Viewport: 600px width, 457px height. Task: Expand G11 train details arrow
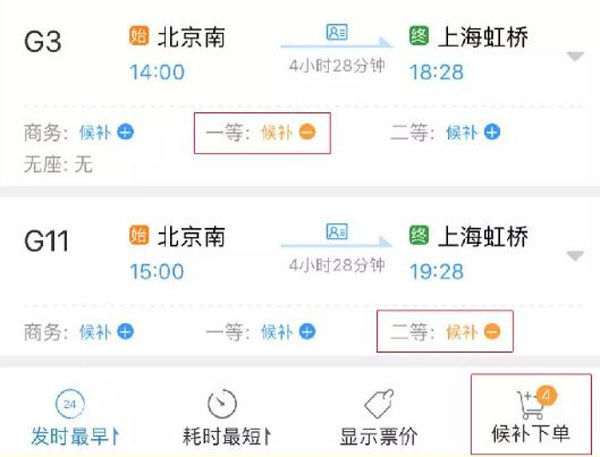tap(574, 256)
